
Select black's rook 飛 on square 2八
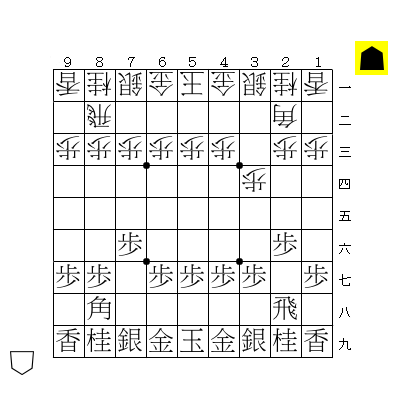point(286,309)
